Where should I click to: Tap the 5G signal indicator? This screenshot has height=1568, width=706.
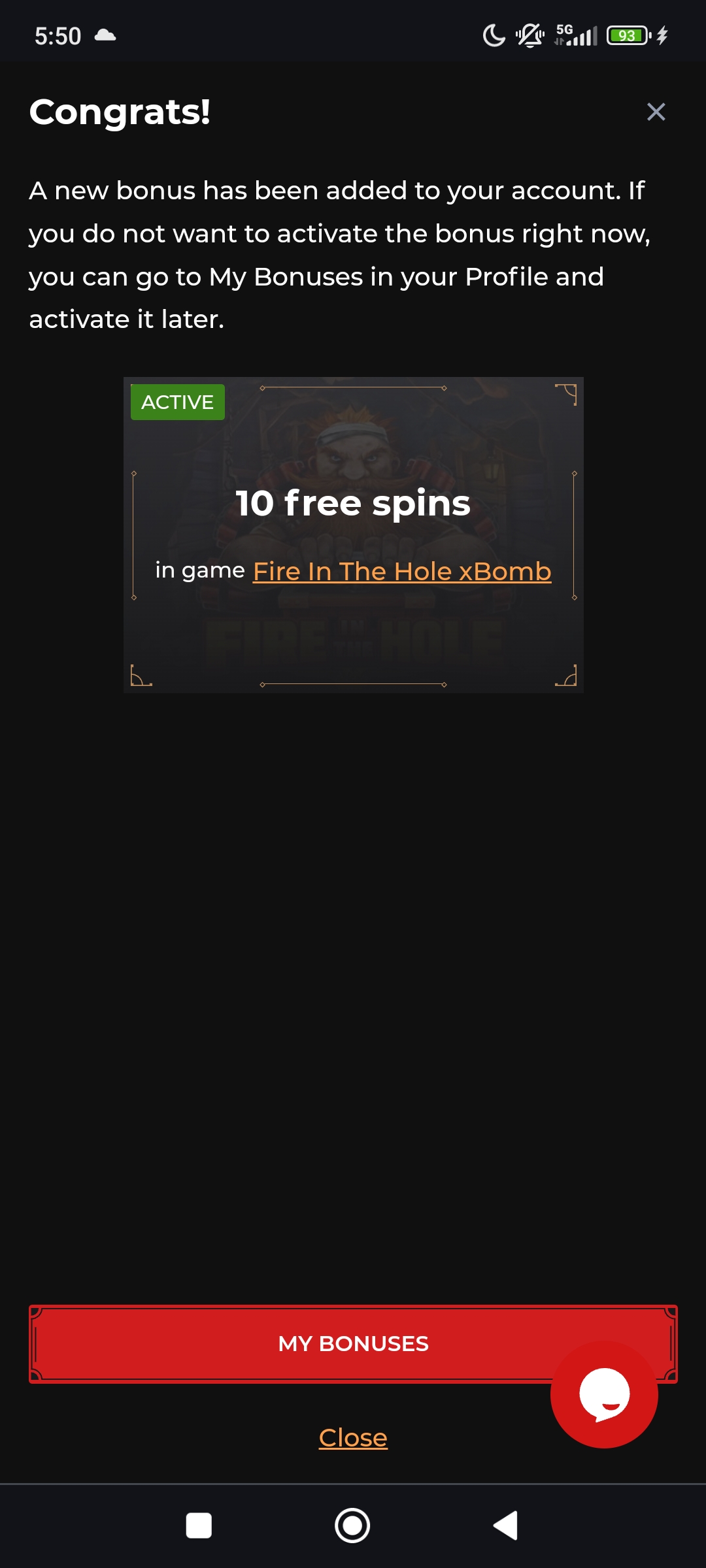[575, 36]
